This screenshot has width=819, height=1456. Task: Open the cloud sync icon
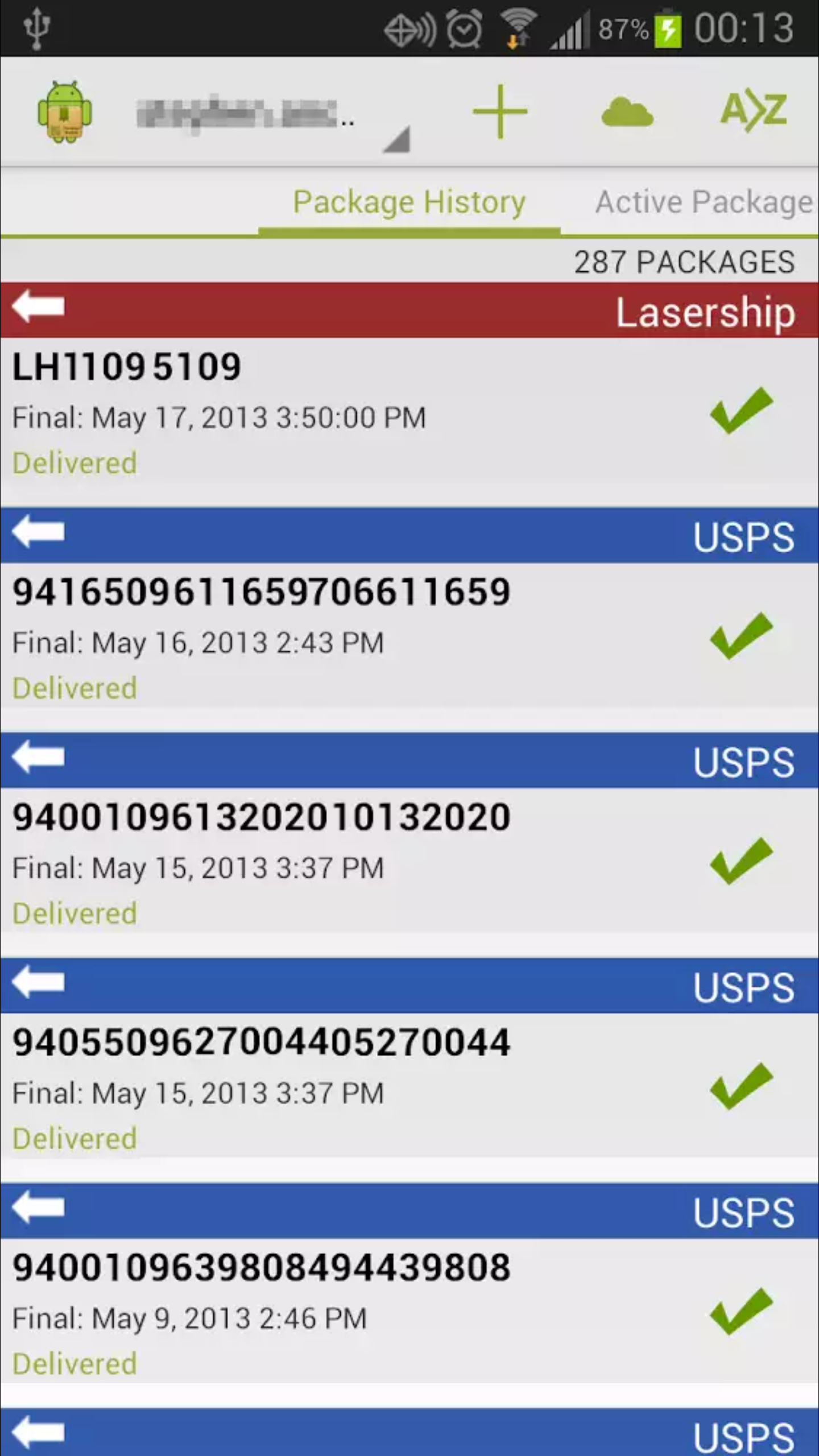coord(627,112)
